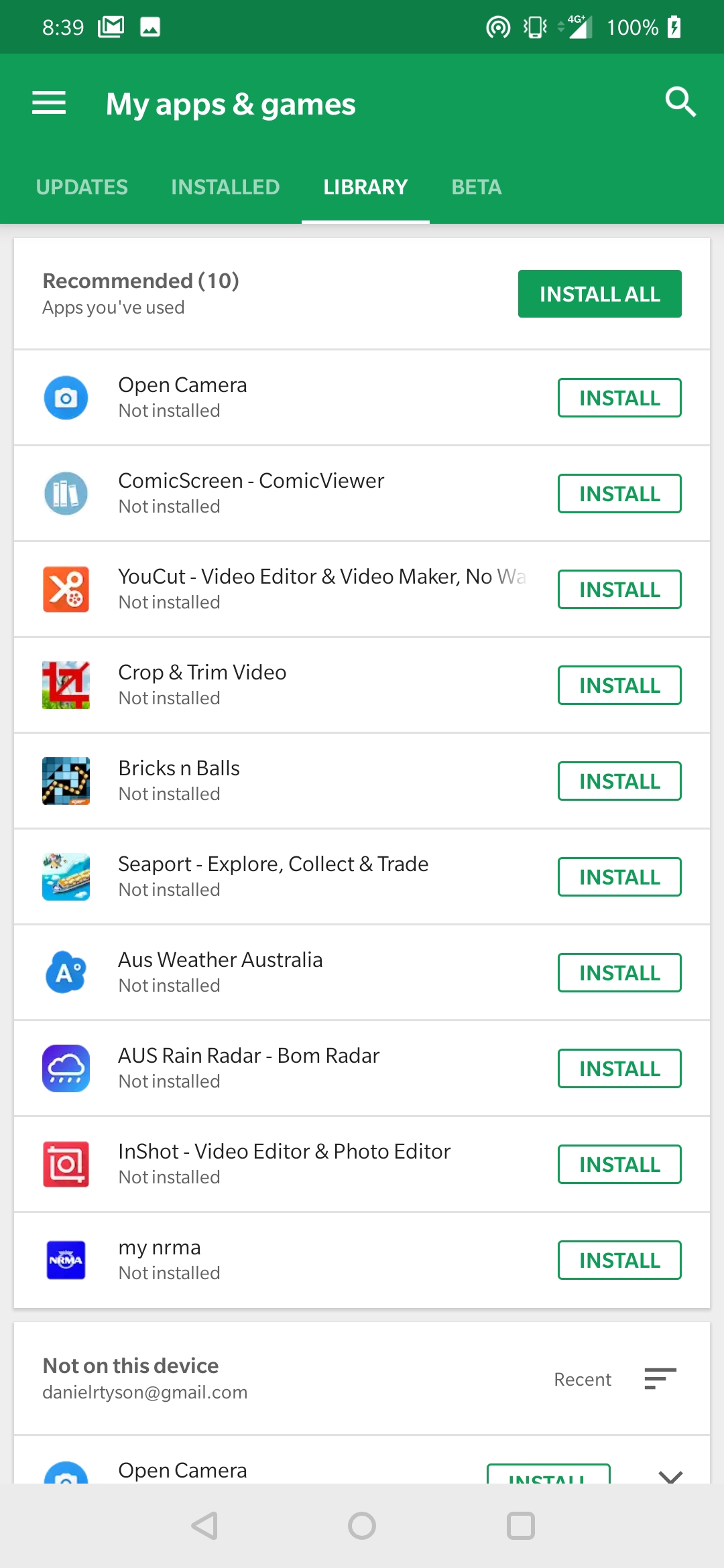724x1568 pixels.
Task: Install Open Camera from Recommended
Action: [x=619, y=398]
